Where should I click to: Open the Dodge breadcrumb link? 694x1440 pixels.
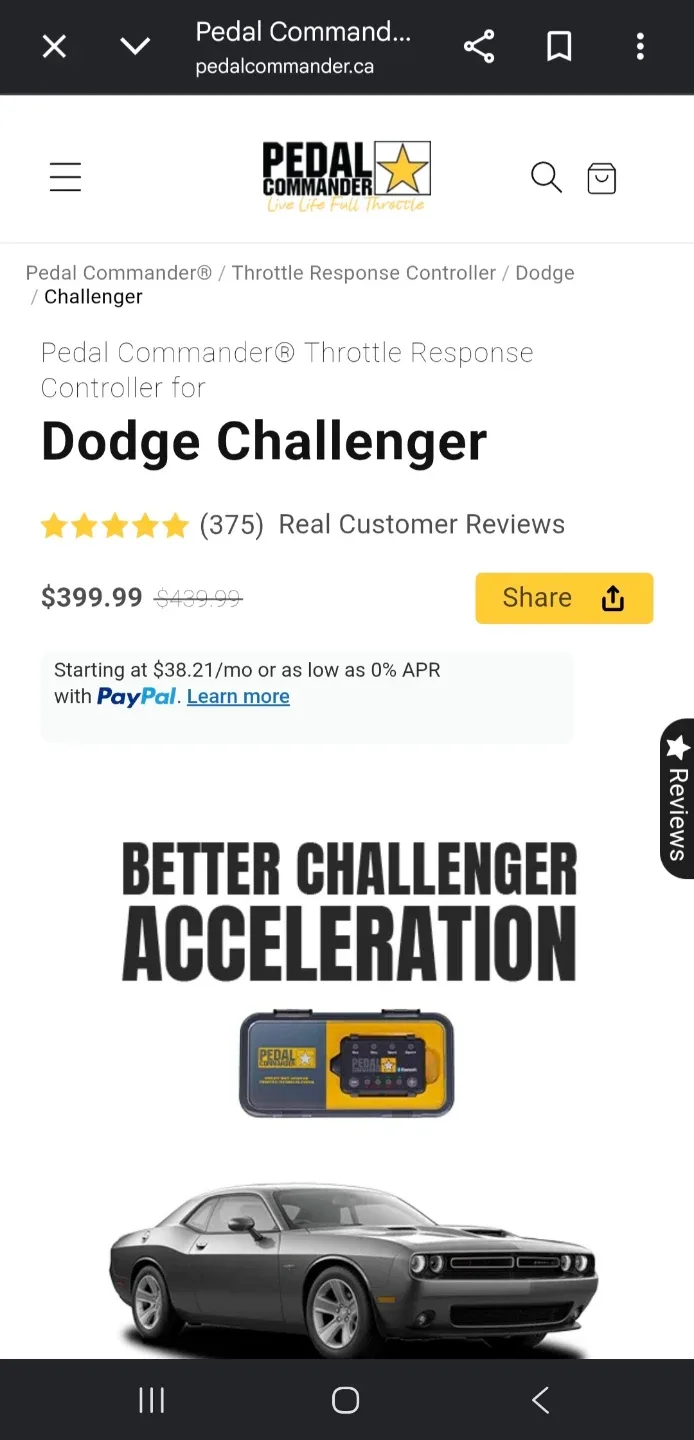(545, 273)
